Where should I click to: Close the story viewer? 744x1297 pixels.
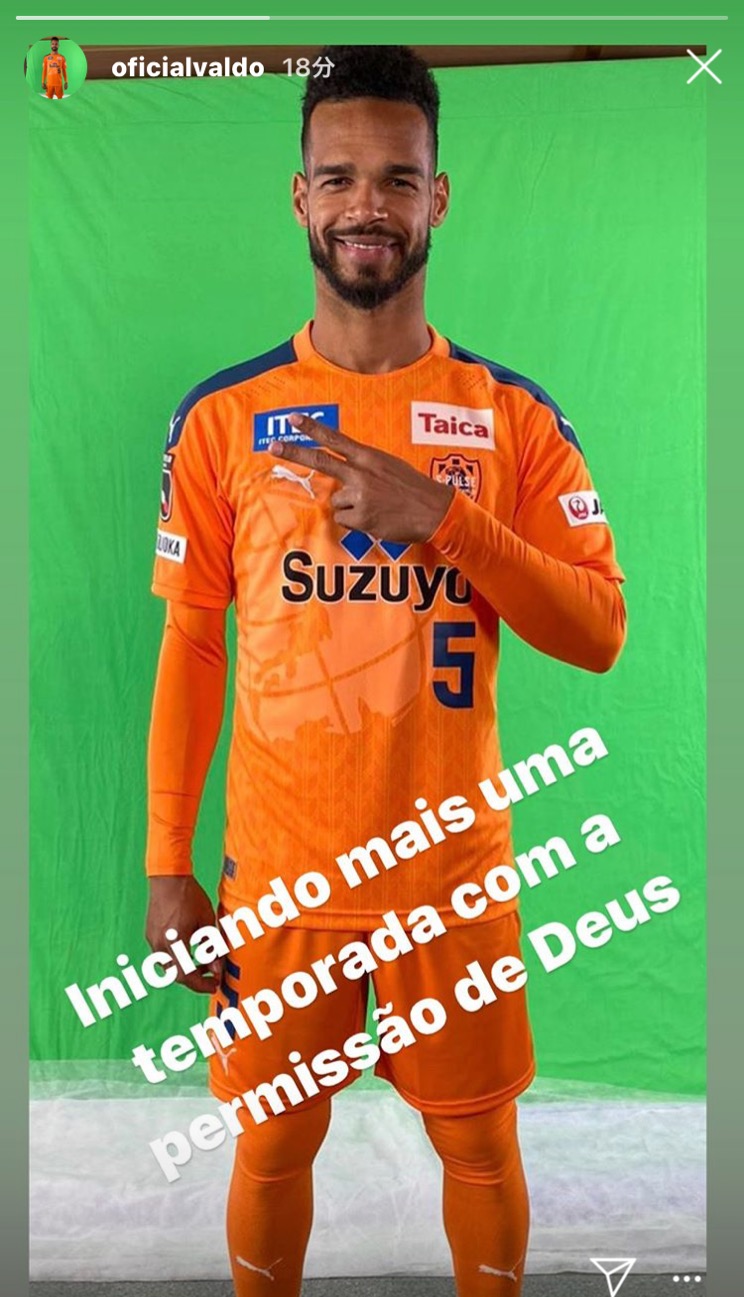click(x=703, y=67)
